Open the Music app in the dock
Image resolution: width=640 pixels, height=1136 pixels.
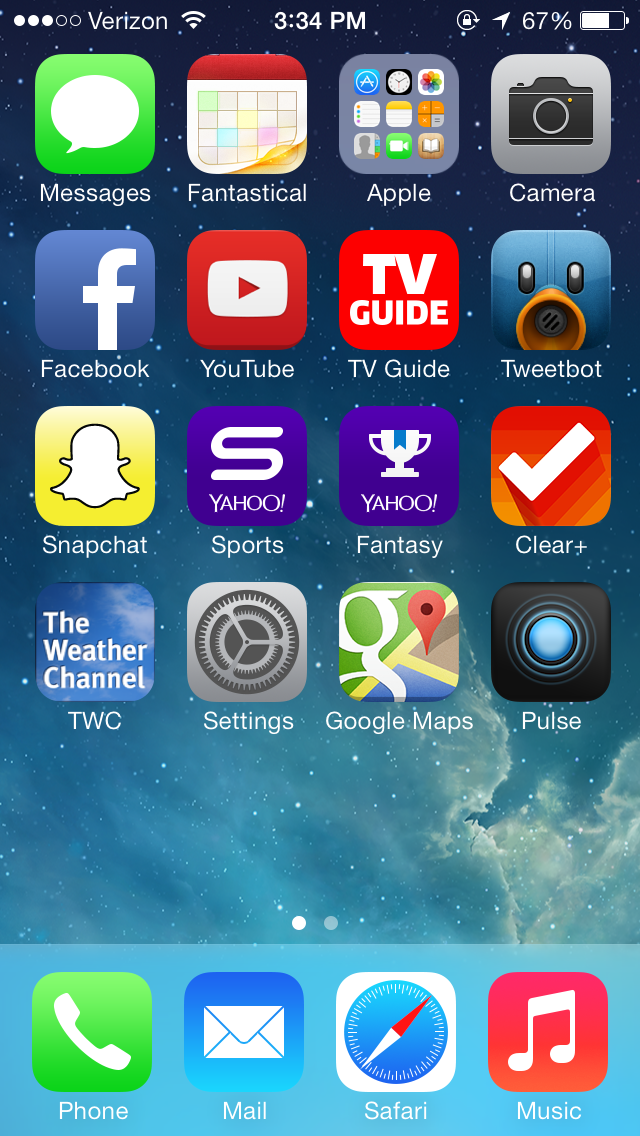548,1032
